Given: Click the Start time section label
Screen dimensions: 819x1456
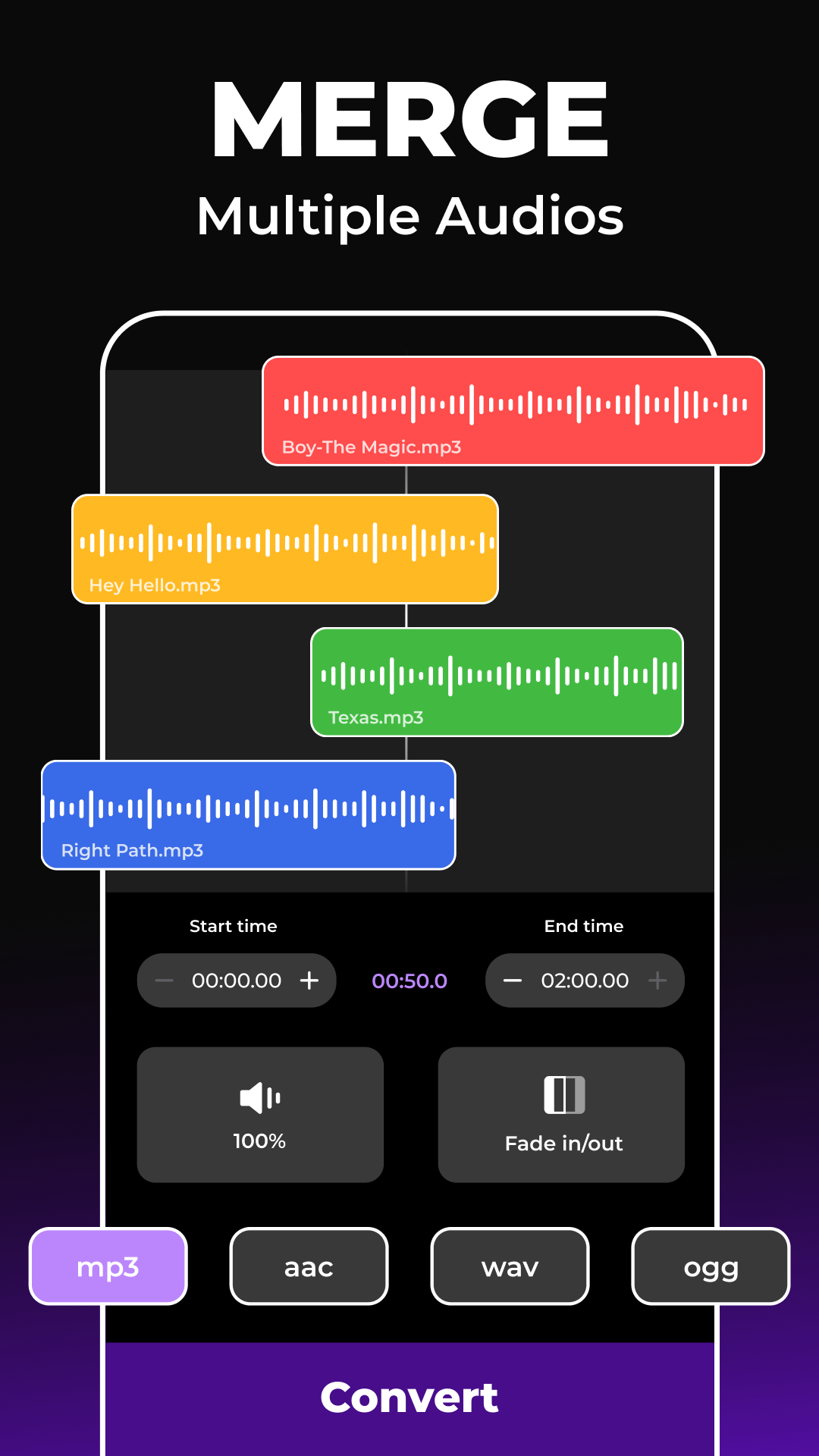Looking at the screenshot, I should [234, 926].
